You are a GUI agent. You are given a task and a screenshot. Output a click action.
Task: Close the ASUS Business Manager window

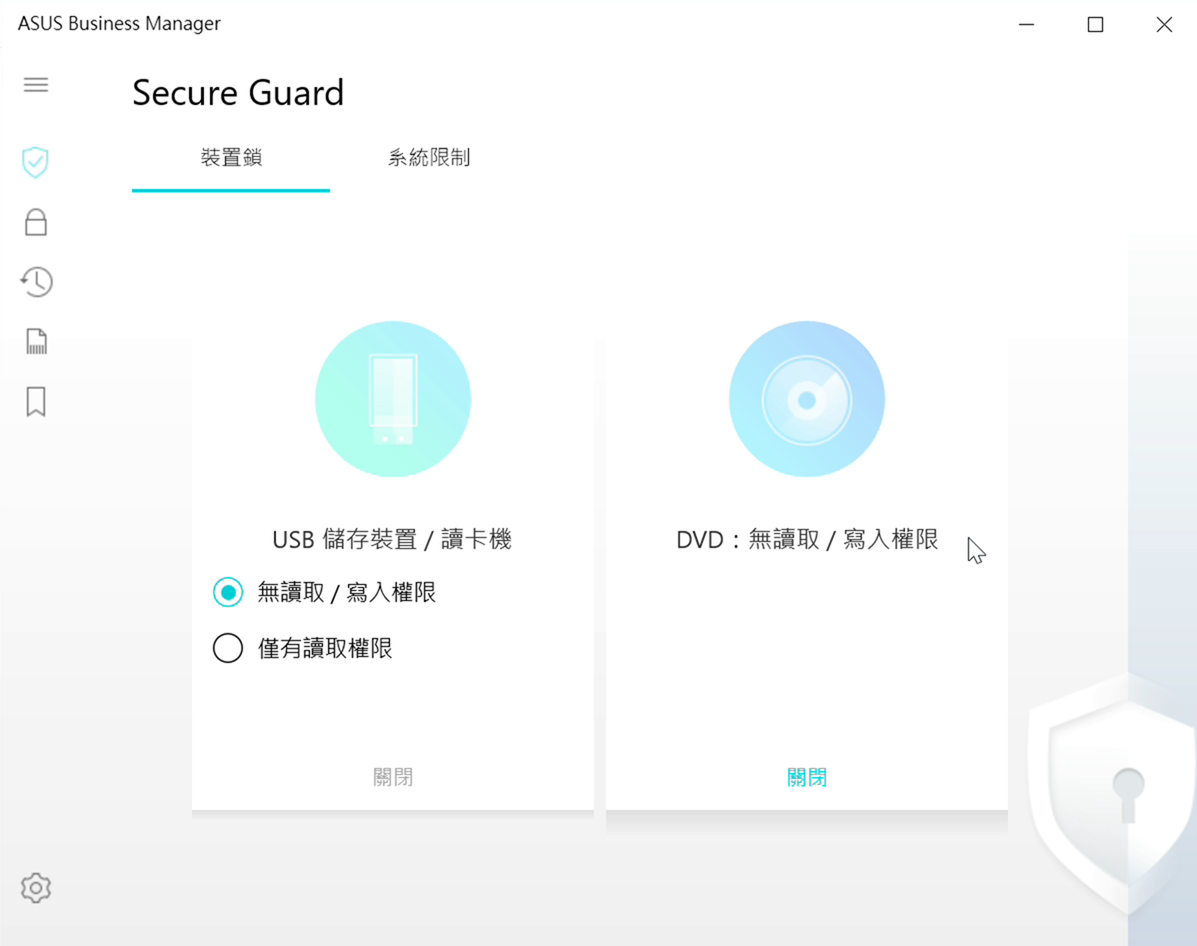click(x=1164, y=24)
